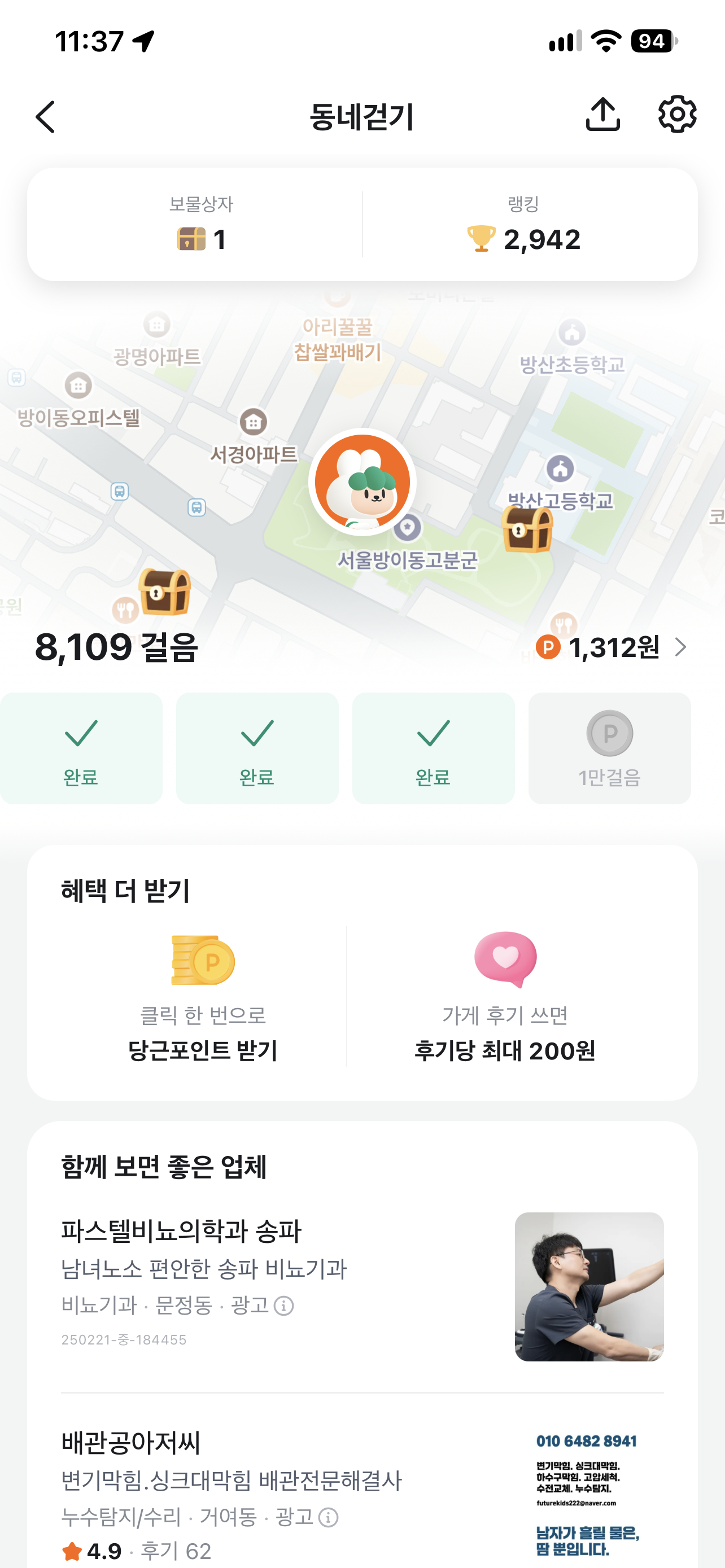Open treasure chest near 방산고등학교

point(527,529)
